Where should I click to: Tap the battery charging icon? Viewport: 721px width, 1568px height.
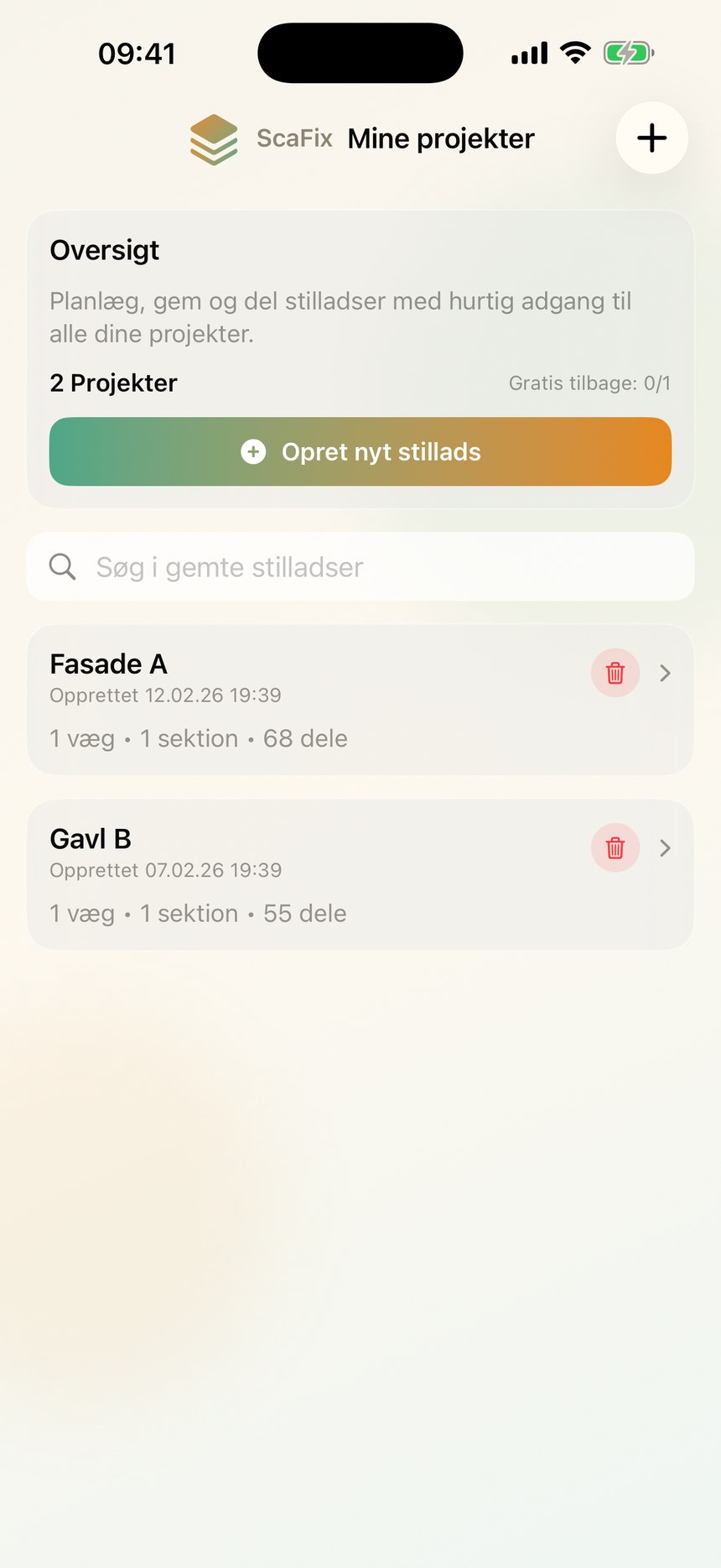(628, 52)
